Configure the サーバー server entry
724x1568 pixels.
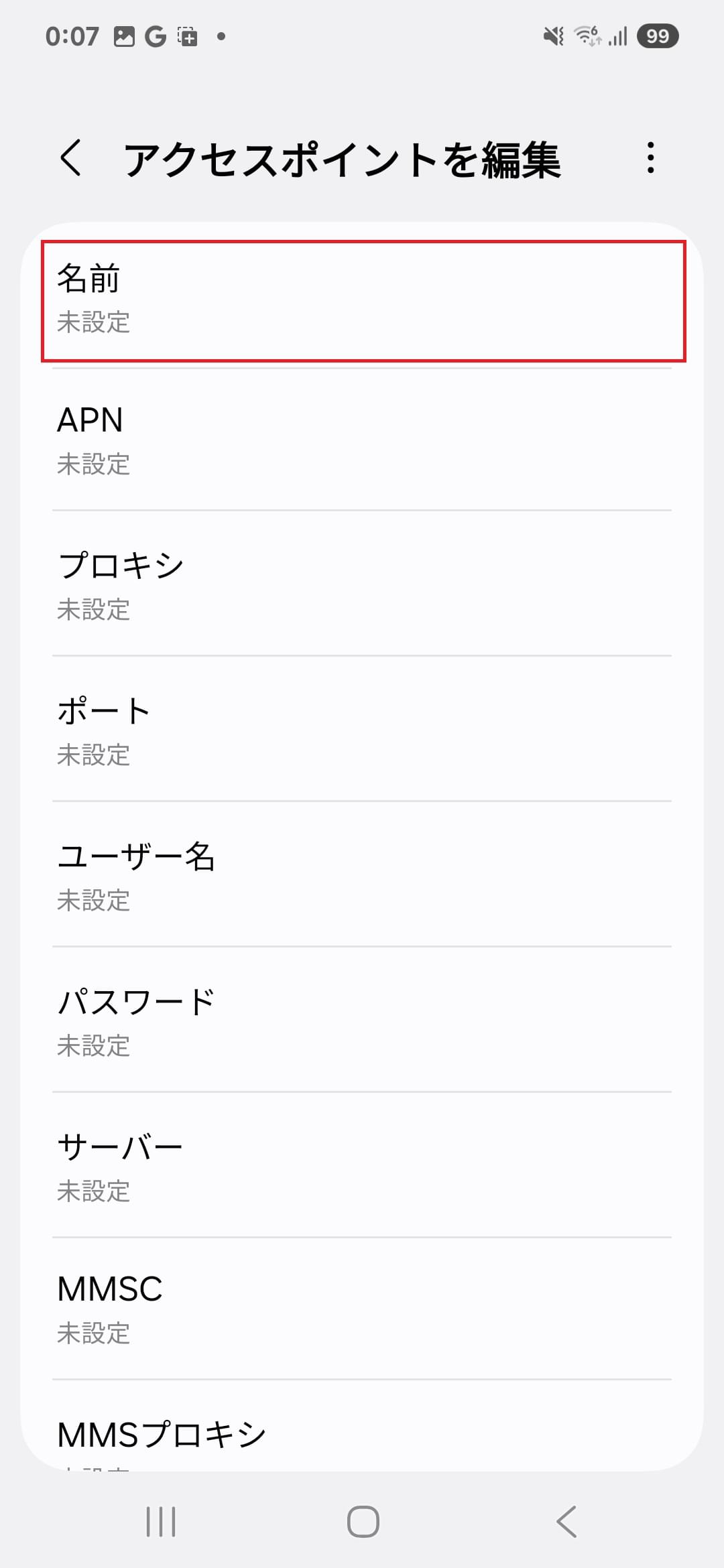click(362, 1166)
